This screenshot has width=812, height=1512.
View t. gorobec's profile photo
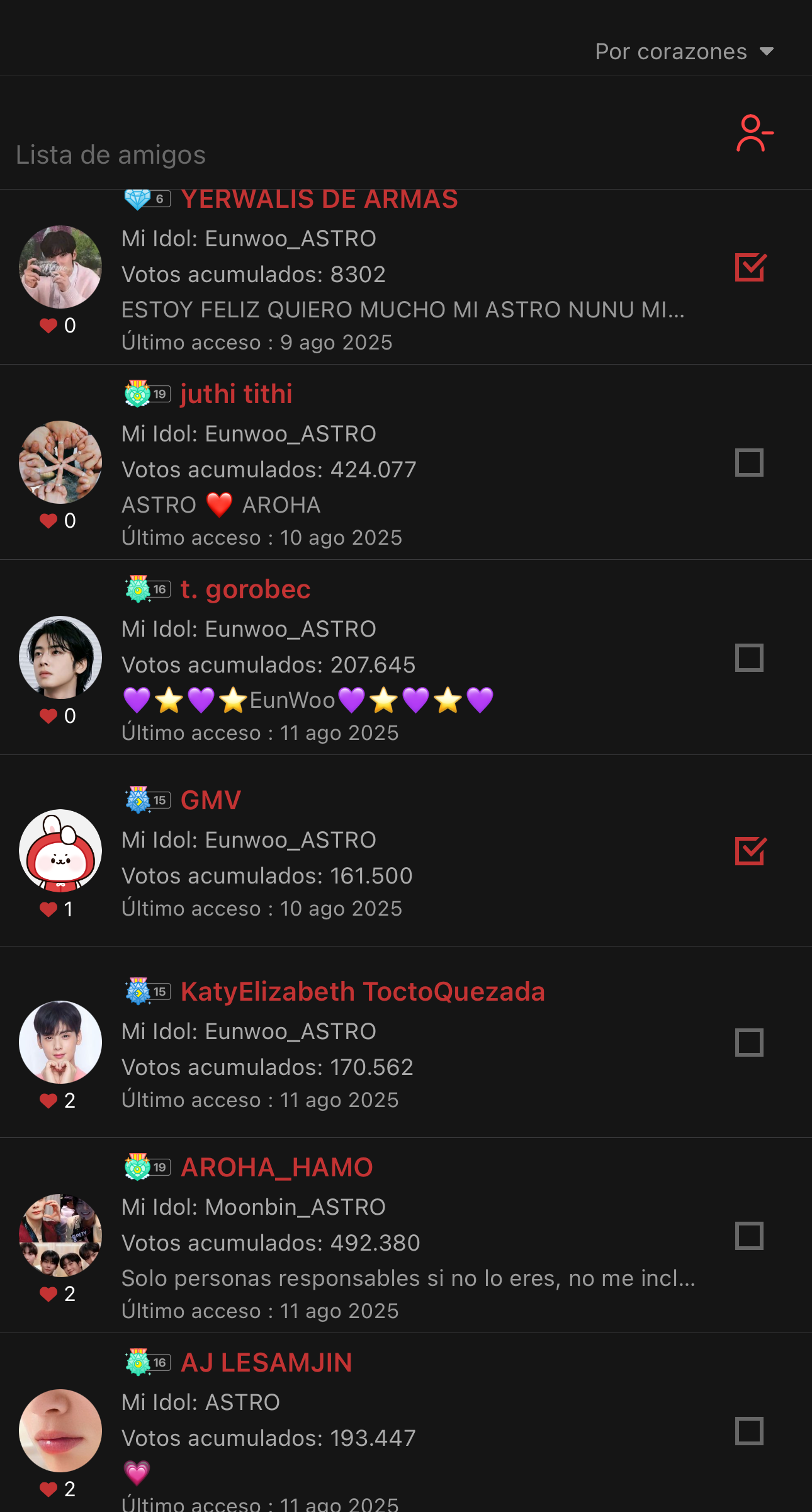(x=60, y=657)
